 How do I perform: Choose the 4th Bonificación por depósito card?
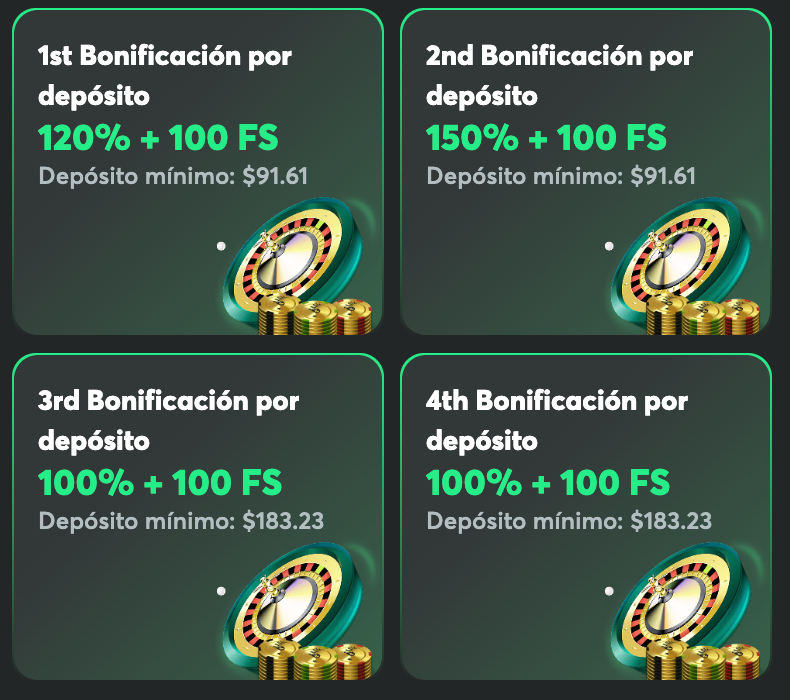[x=585, y=516]
